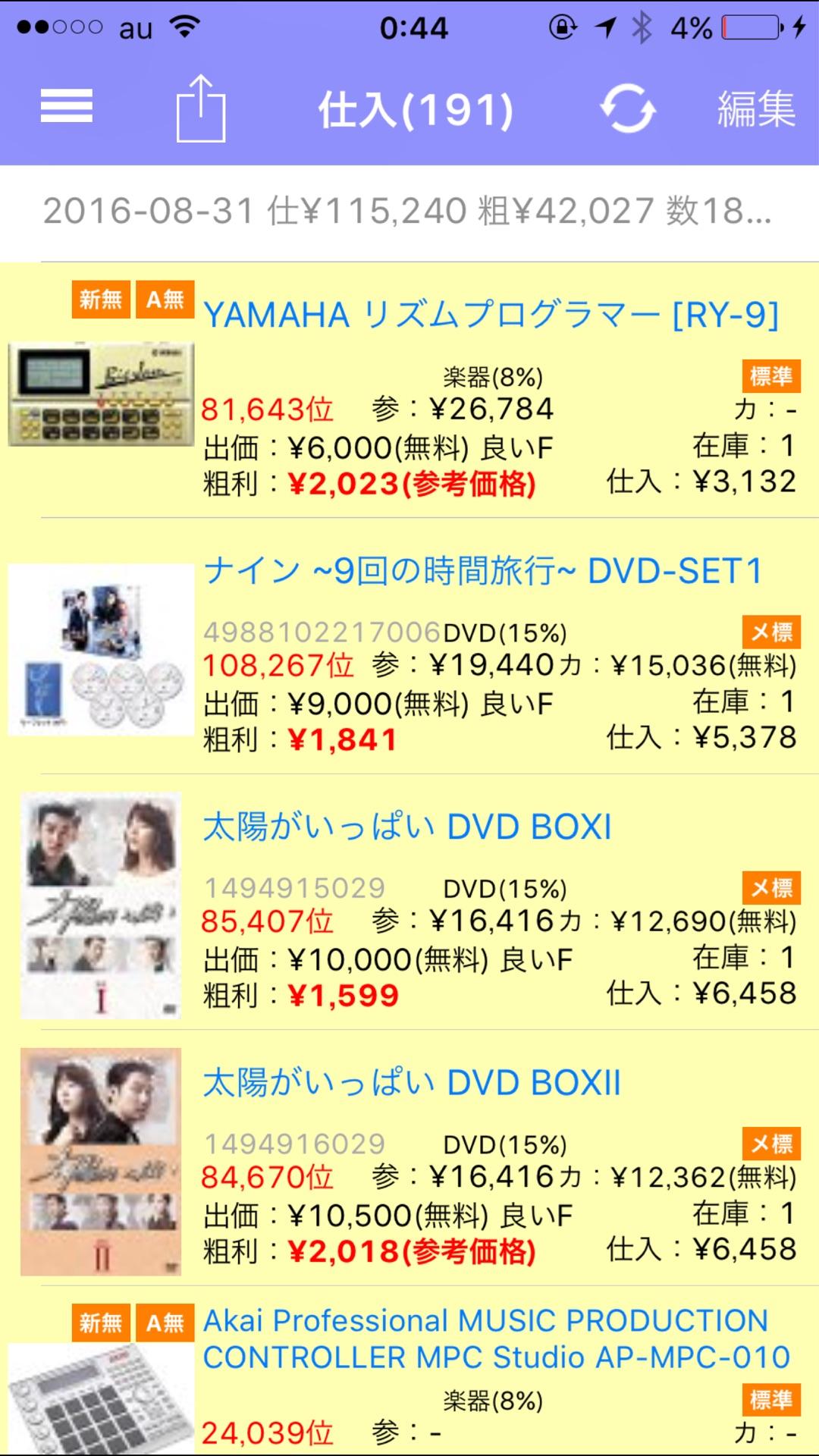Open the ナイン ~9回の時間旅行~ DVD-SET1 item
Viewport: 819px width, 1456px height.
482,571
